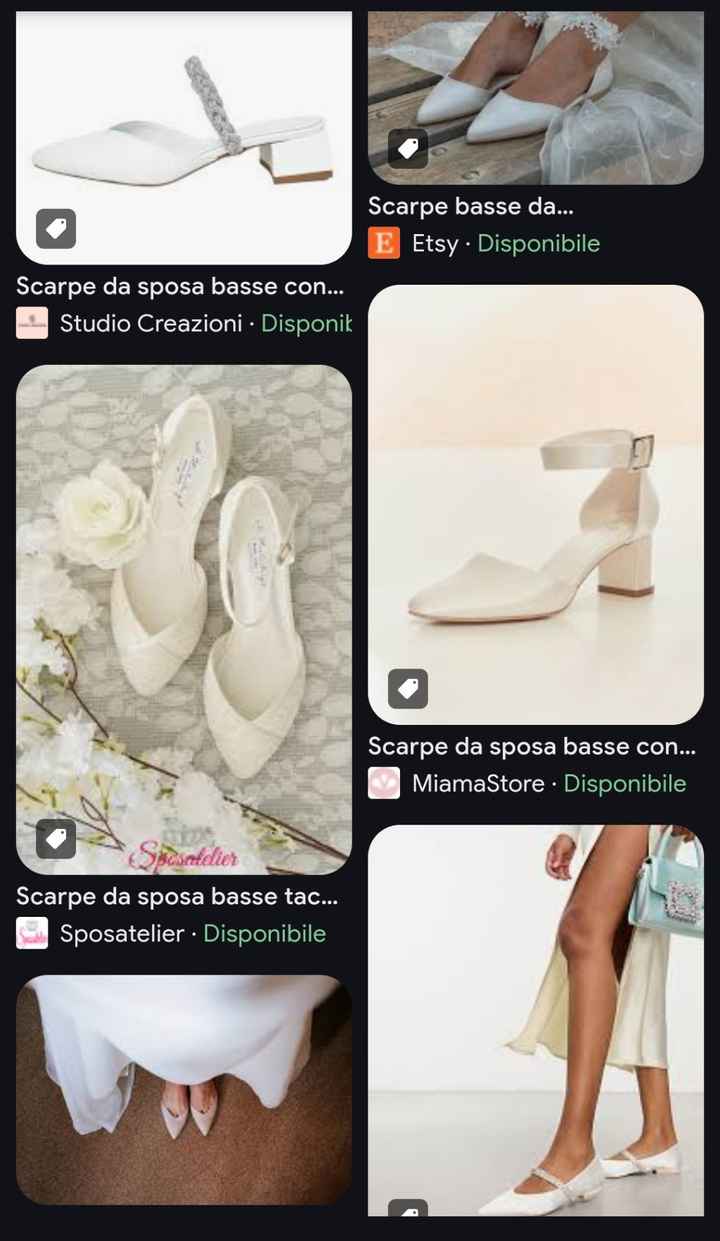View the bride's pointed flats photo at bottom left
Image resolution: width=720 pixels, height=1241 pixels.
183,1089
